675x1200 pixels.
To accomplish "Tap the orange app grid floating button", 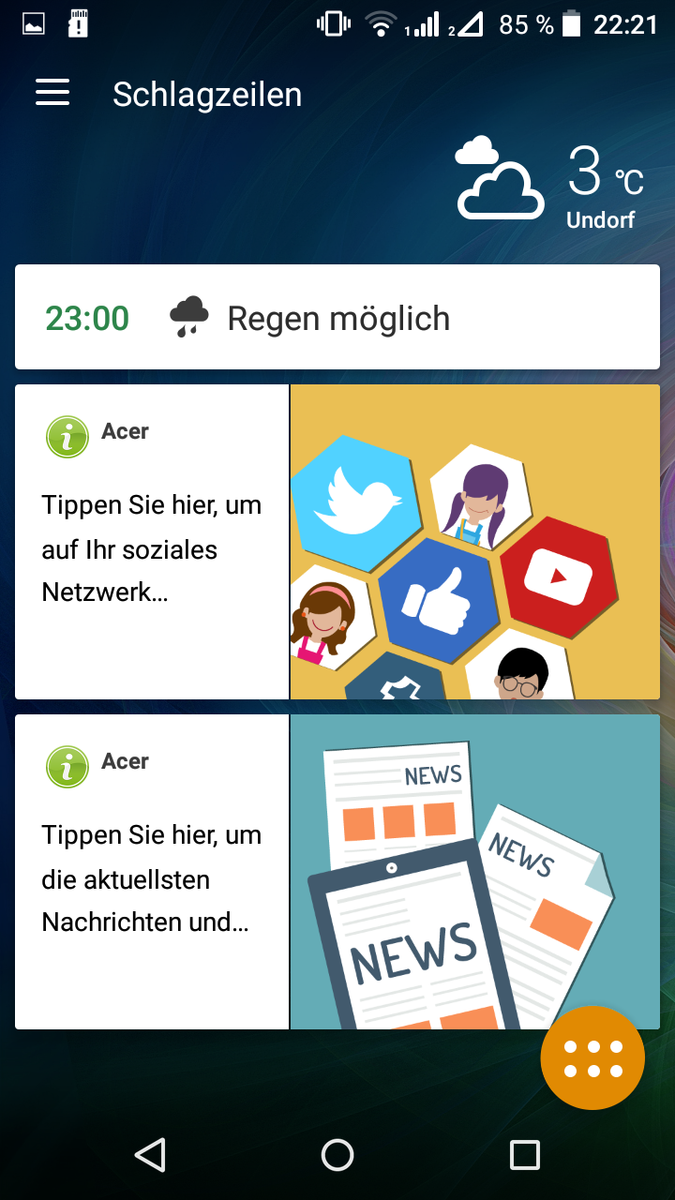I will coord(593,1058).
